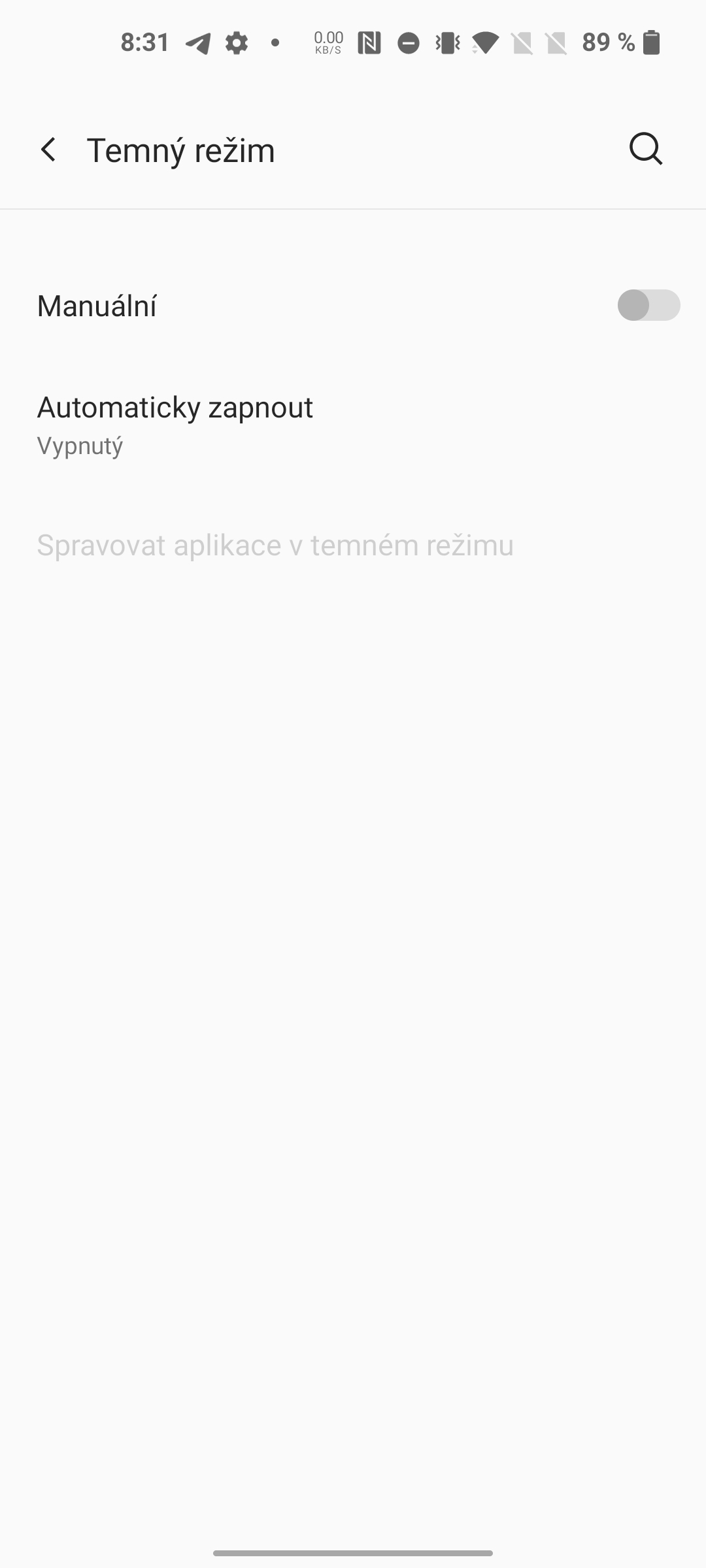The width and height of the screenshot is (706, 1568).
Task: Open search in dark mode settings
Action: pos(645,149)
